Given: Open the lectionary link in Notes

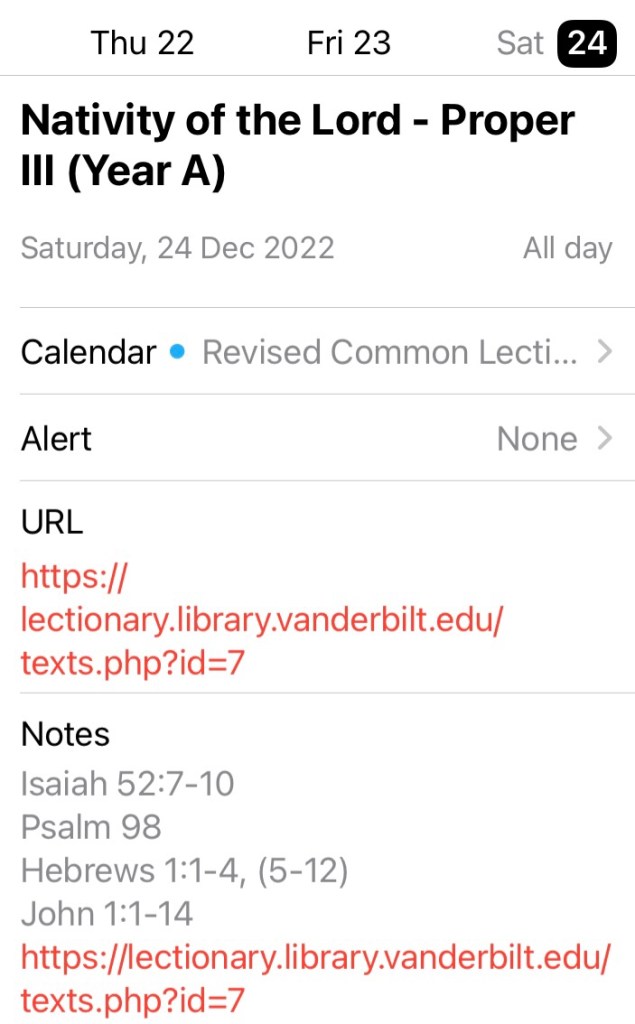Looking at the screenshot, I should [x=315, y=978].
